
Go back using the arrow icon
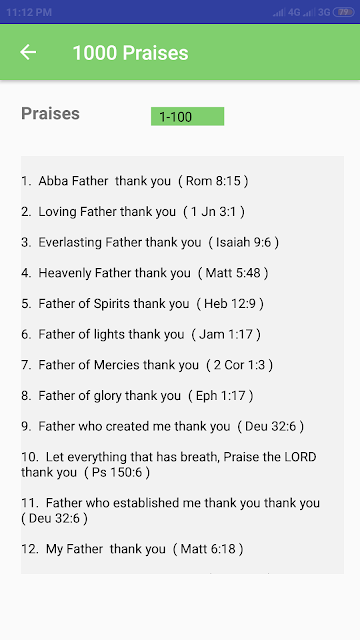[x=28, y=52]
